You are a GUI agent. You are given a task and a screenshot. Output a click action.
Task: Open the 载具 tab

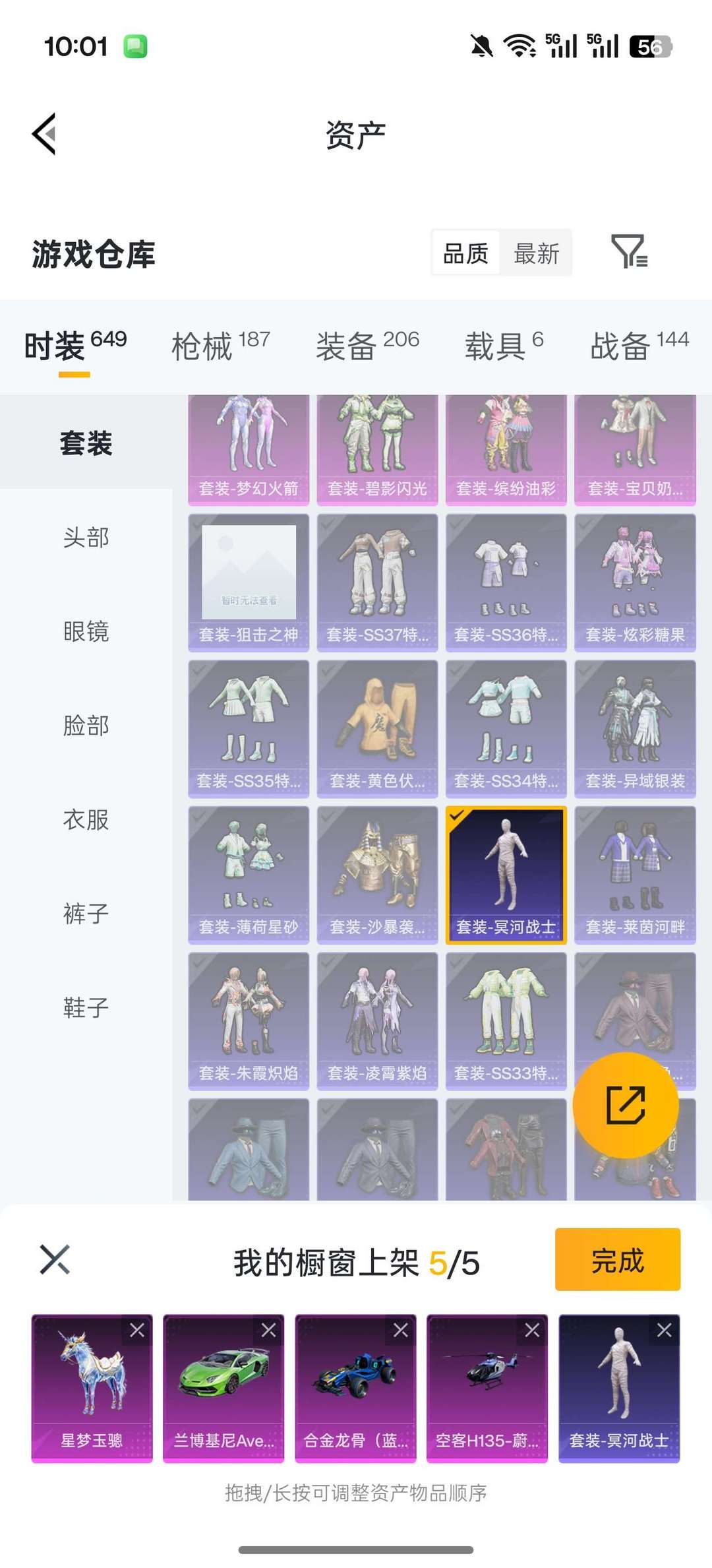click(x=504, y=346)
